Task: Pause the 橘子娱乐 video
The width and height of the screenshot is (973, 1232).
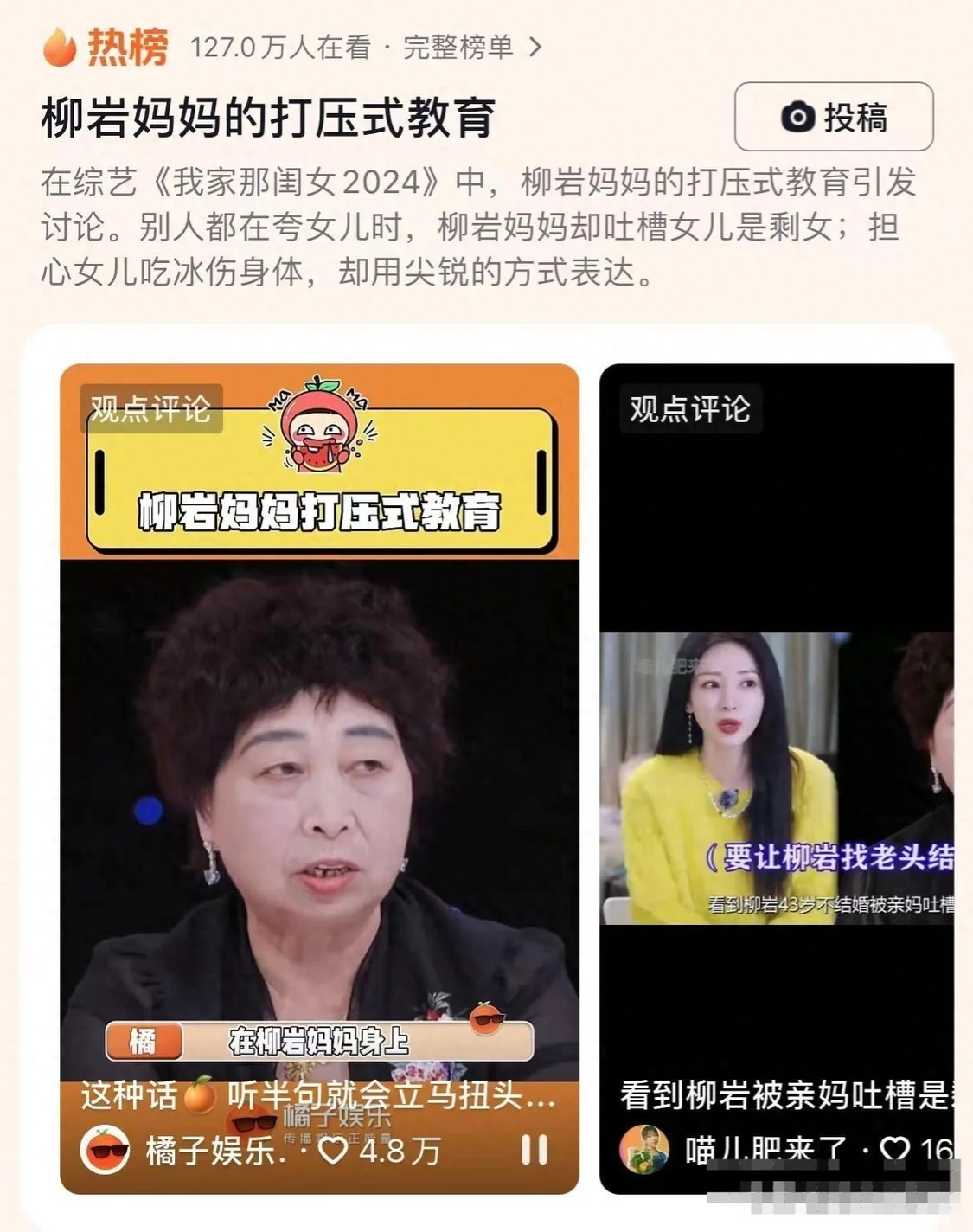Action: coord(534,1150)
